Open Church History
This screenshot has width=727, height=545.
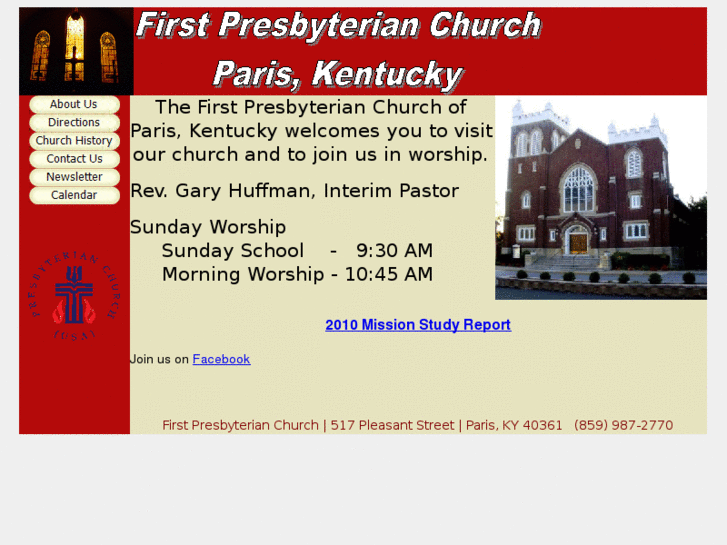tap(74, 141)
